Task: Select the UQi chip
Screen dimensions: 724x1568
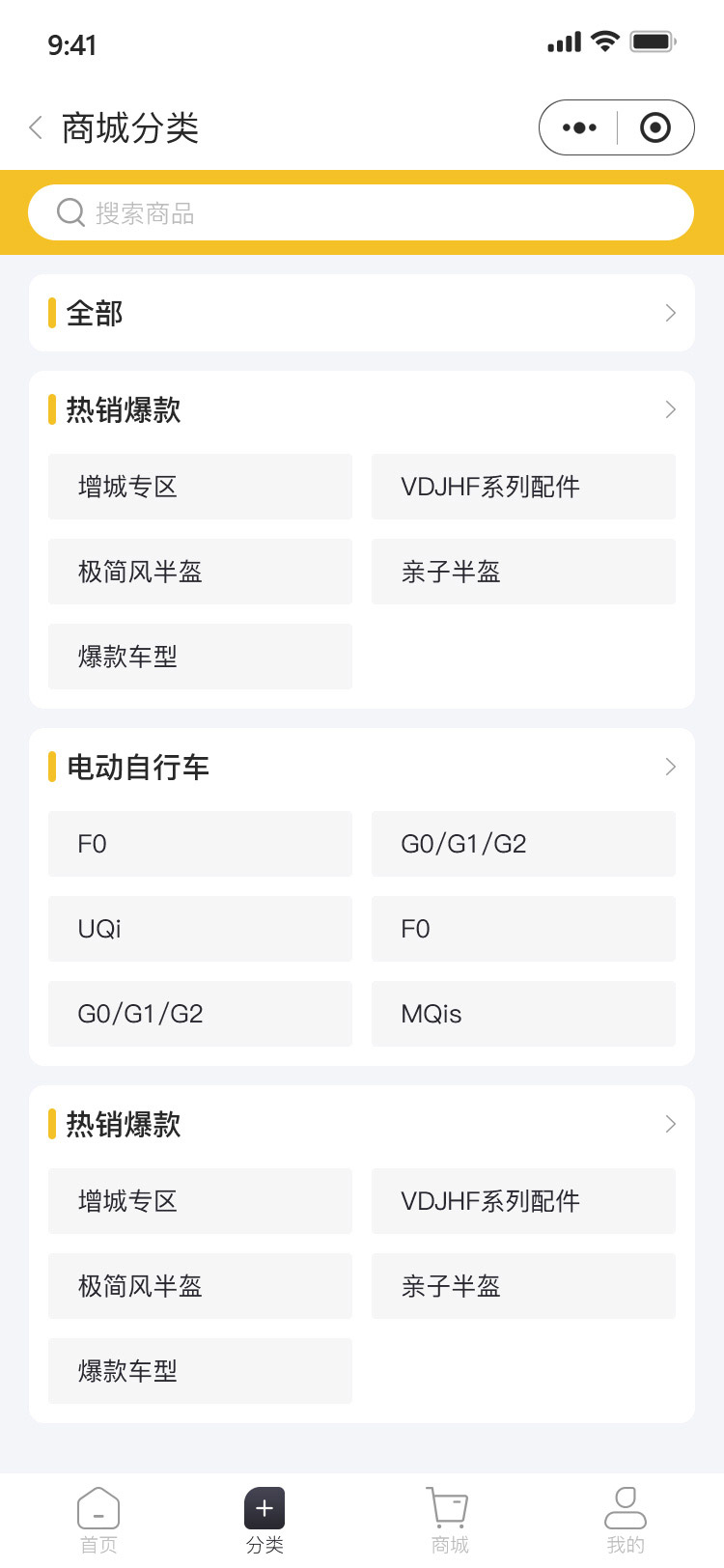Action: pos(200,929)
